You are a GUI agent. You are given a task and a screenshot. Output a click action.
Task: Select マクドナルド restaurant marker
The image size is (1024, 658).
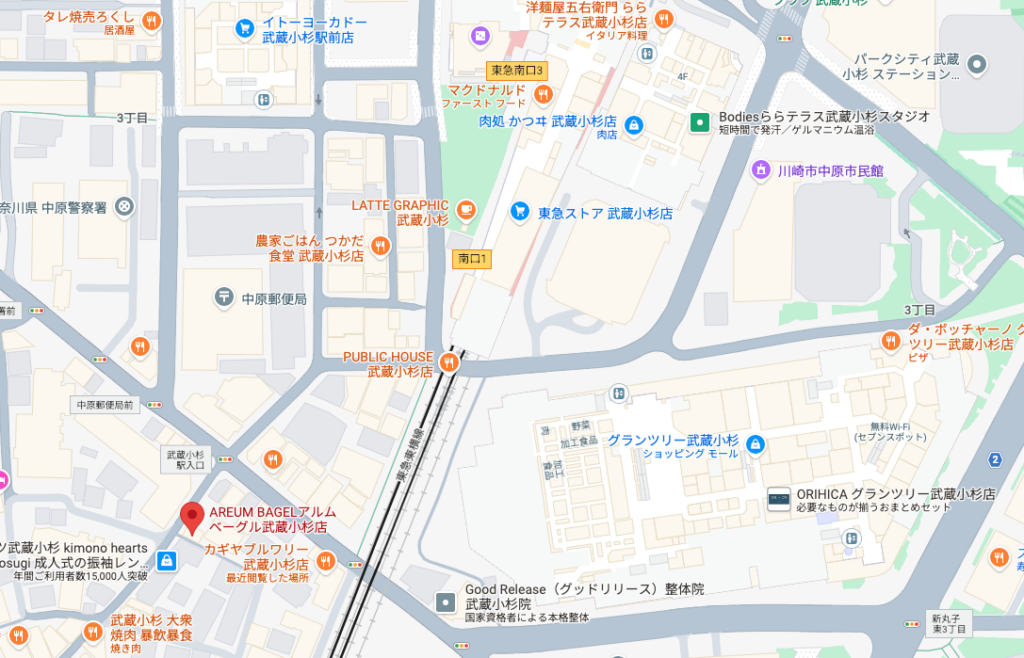click(x=543, y=94)
